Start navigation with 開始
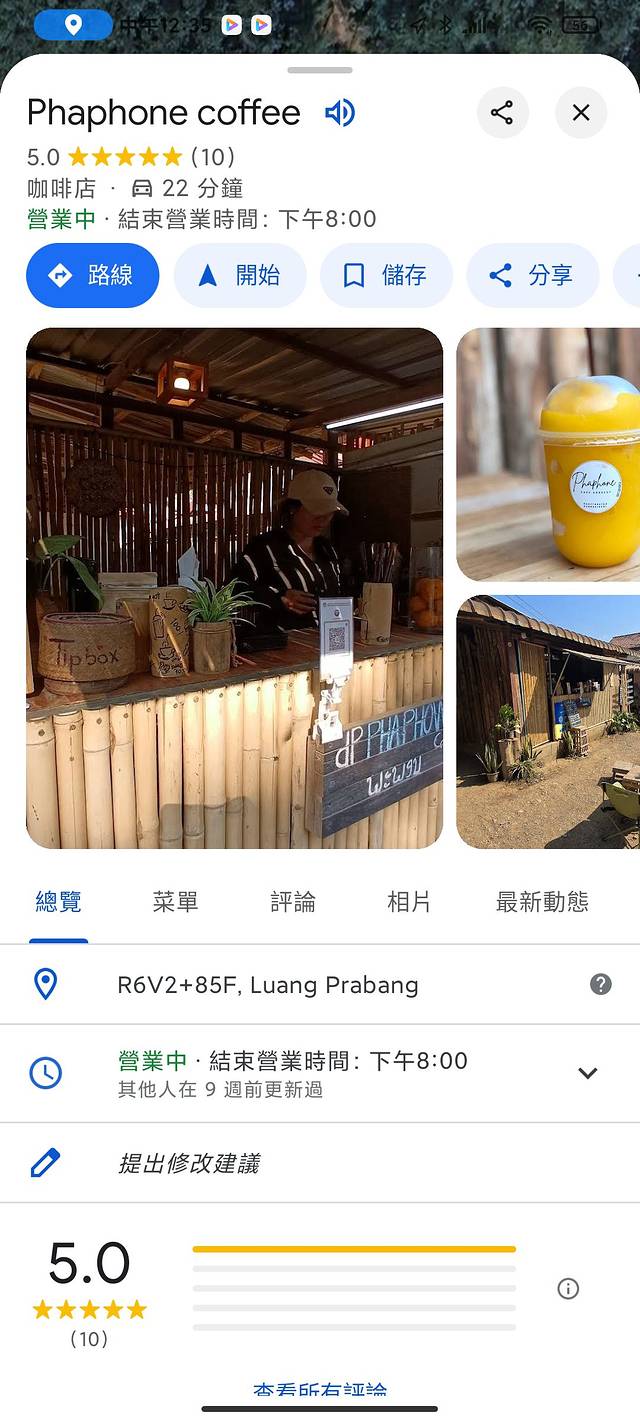 point(240,275)
